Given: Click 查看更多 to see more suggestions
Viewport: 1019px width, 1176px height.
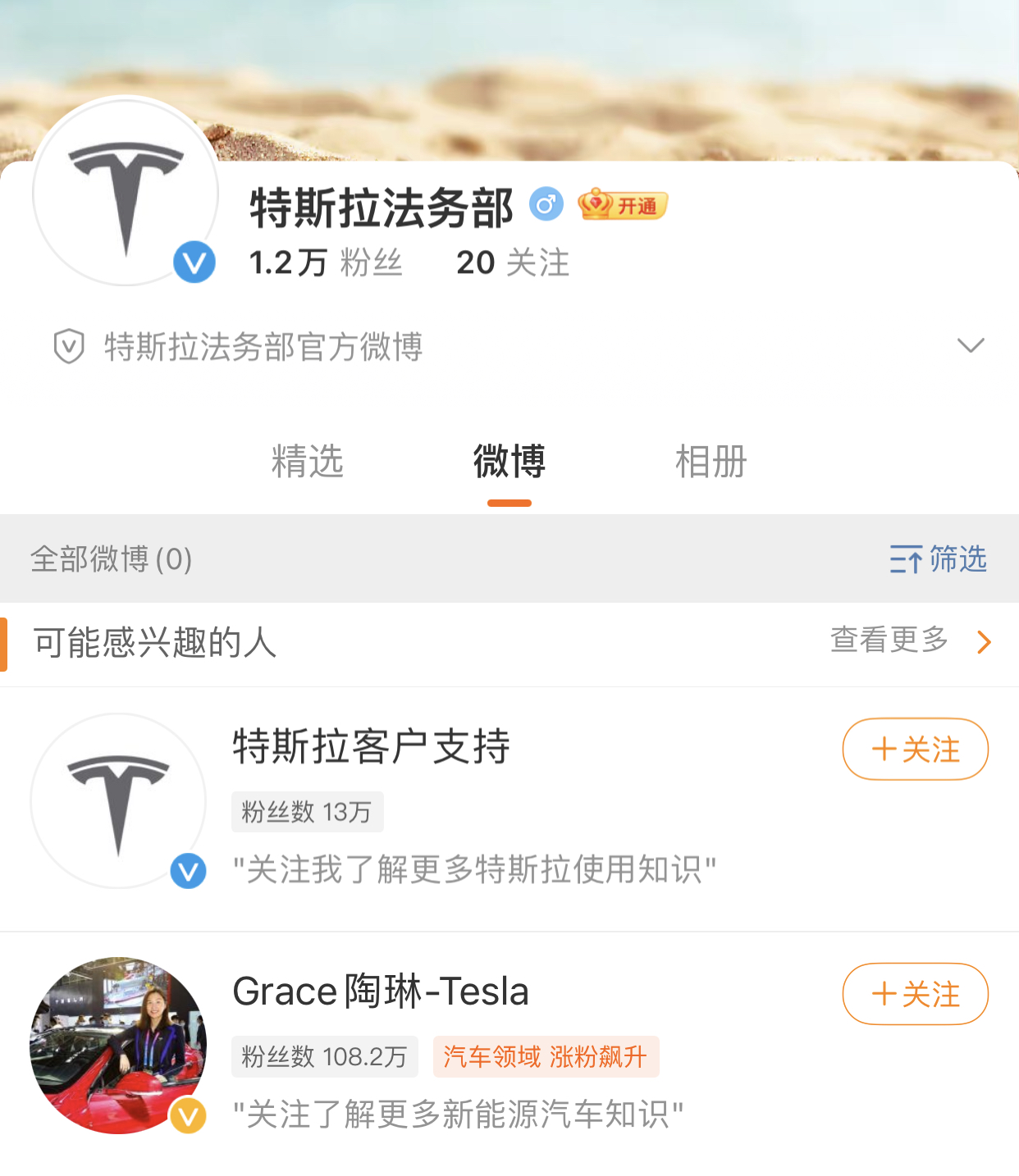Looking at the screenshot, I should tap(887, 642).
